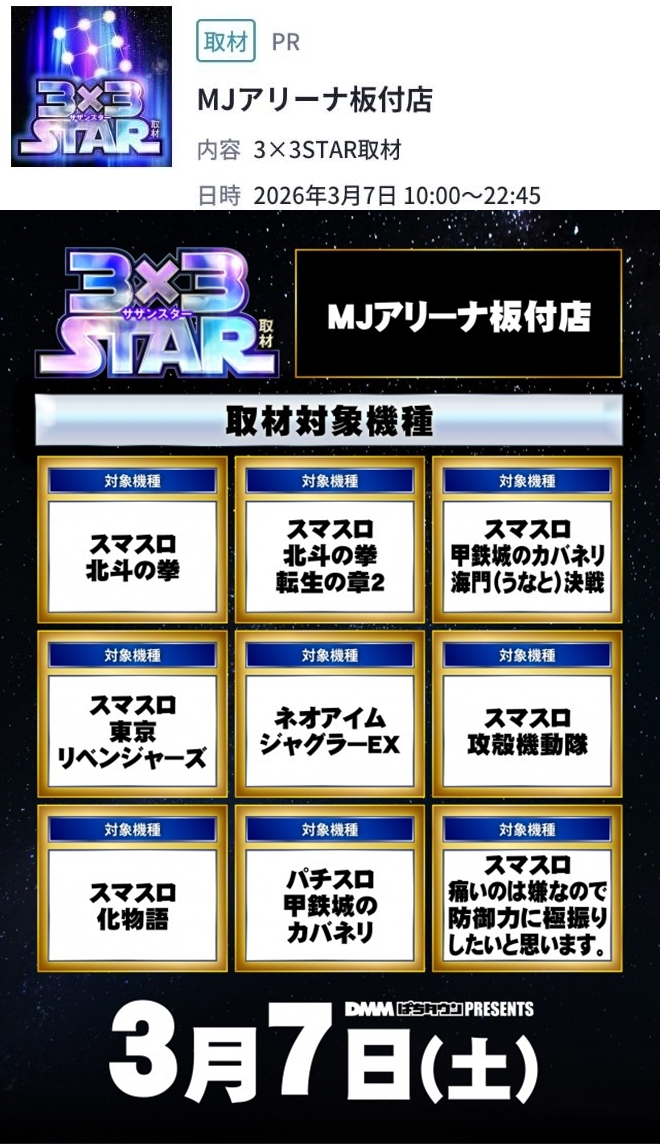The width and height of the screenshot is (660, 1144).
Task: View the 3月7日 event poster image
Action: 330,675
